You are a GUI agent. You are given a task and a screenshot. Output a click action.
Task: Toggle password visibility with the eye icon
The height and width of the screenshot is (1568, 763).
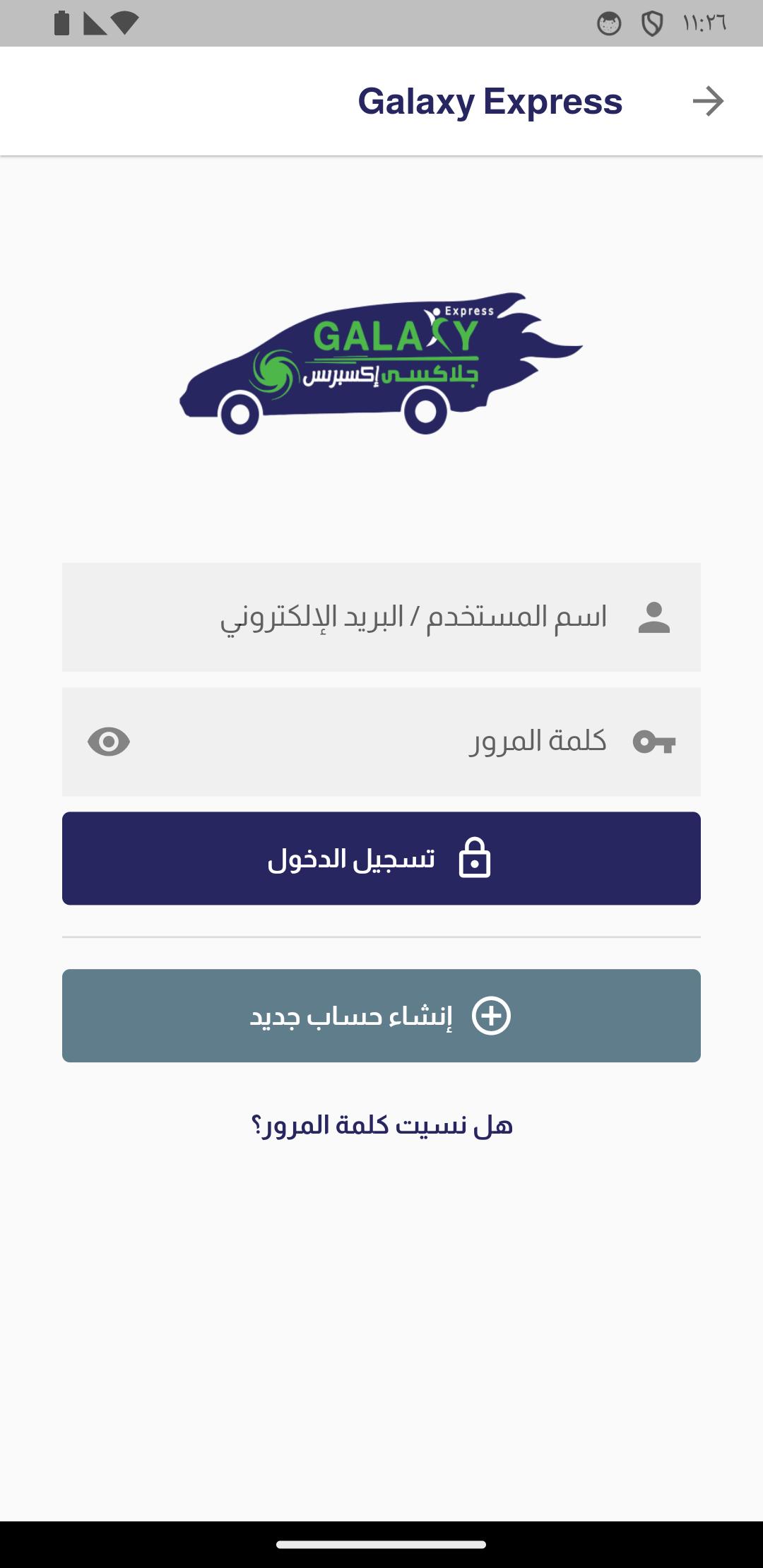109,742
